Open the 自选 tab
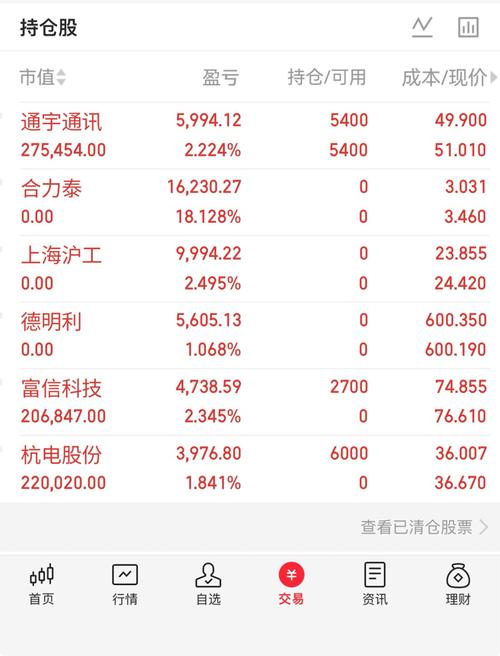The width and height of the screenshot is (500, 656). point(208,584)
